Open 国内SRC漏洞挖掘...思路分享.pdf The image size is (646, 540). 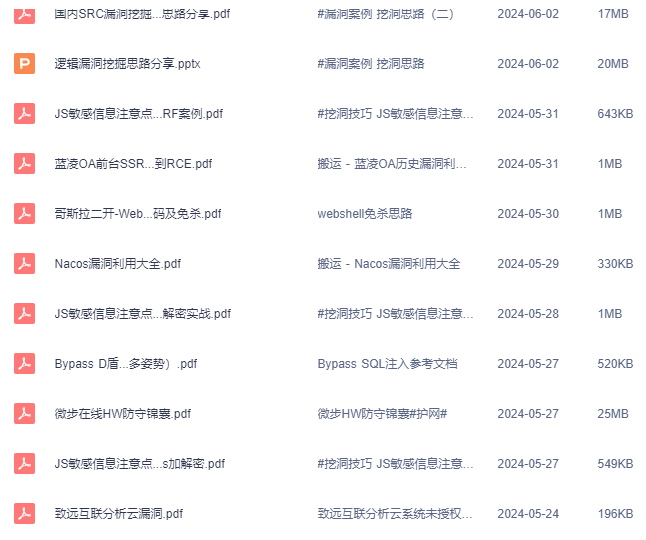(142, 14)
